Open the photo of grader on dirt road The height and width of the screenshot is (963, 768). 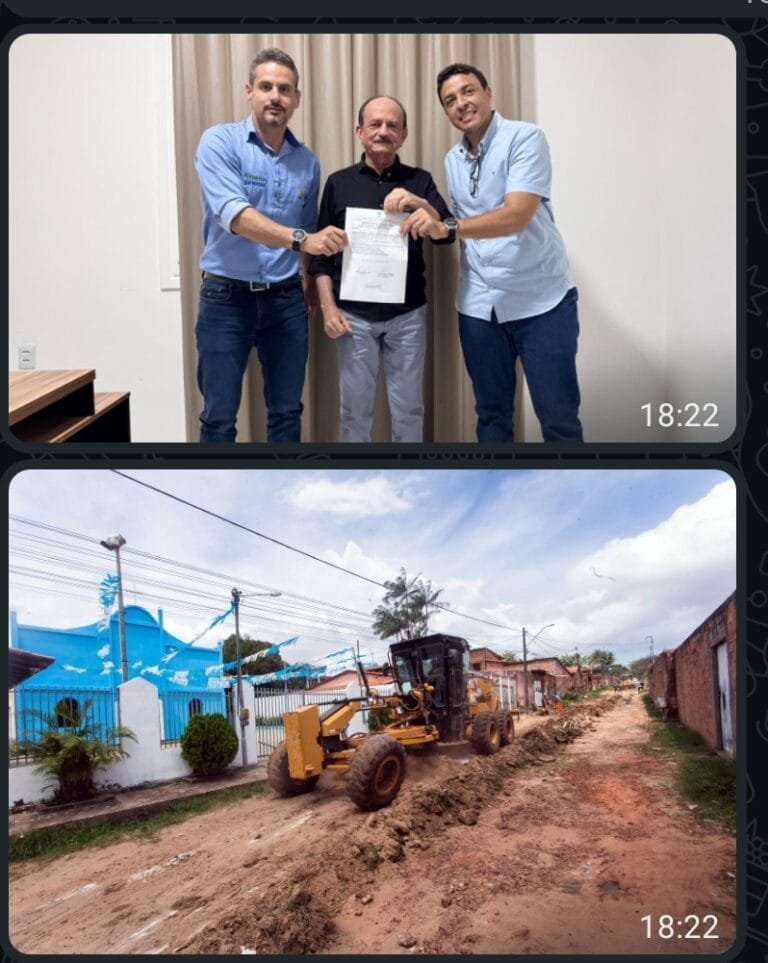tap(372, 710)
